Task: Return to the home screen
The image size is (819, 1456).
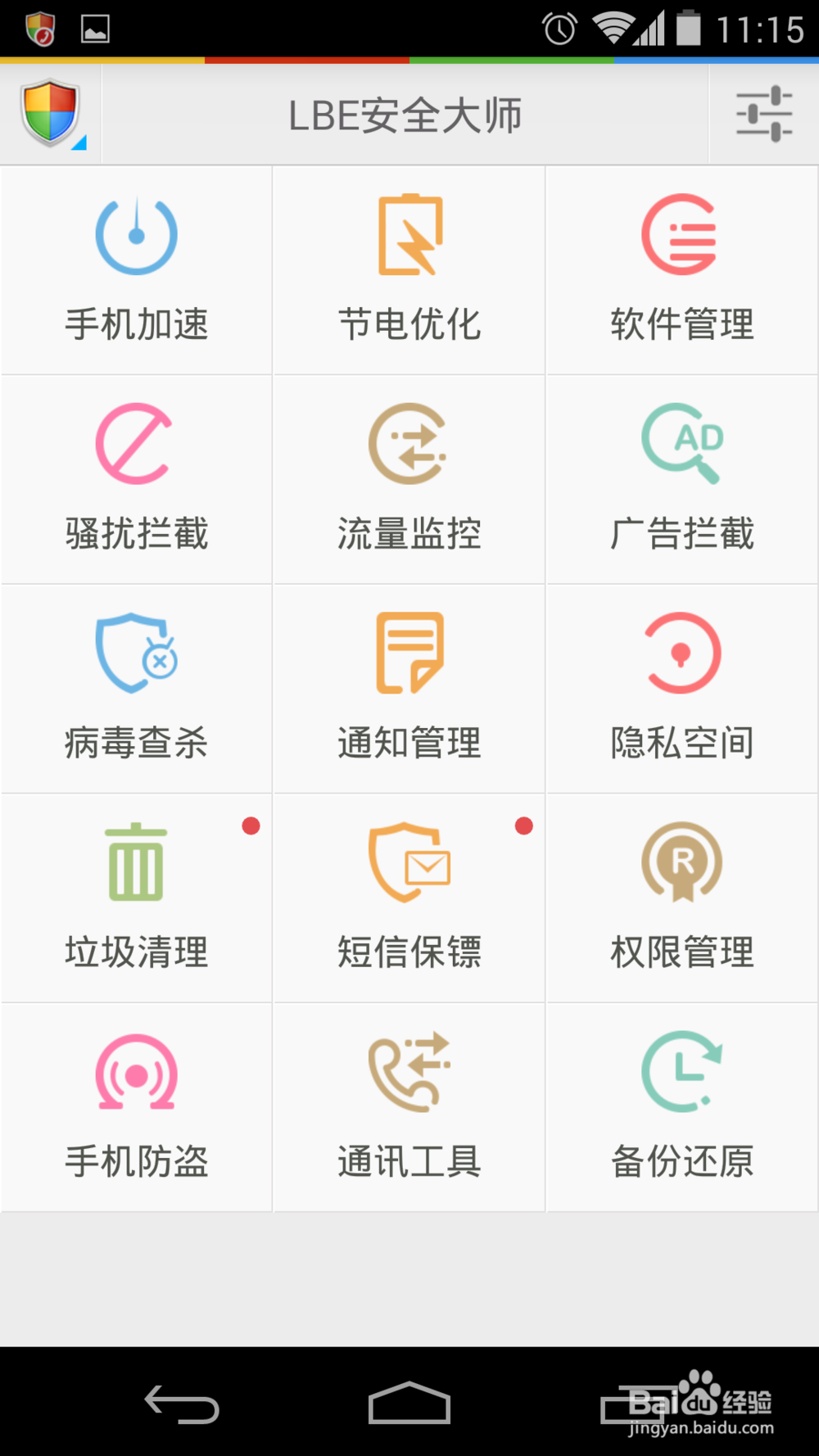Action: pos(409,1404)
